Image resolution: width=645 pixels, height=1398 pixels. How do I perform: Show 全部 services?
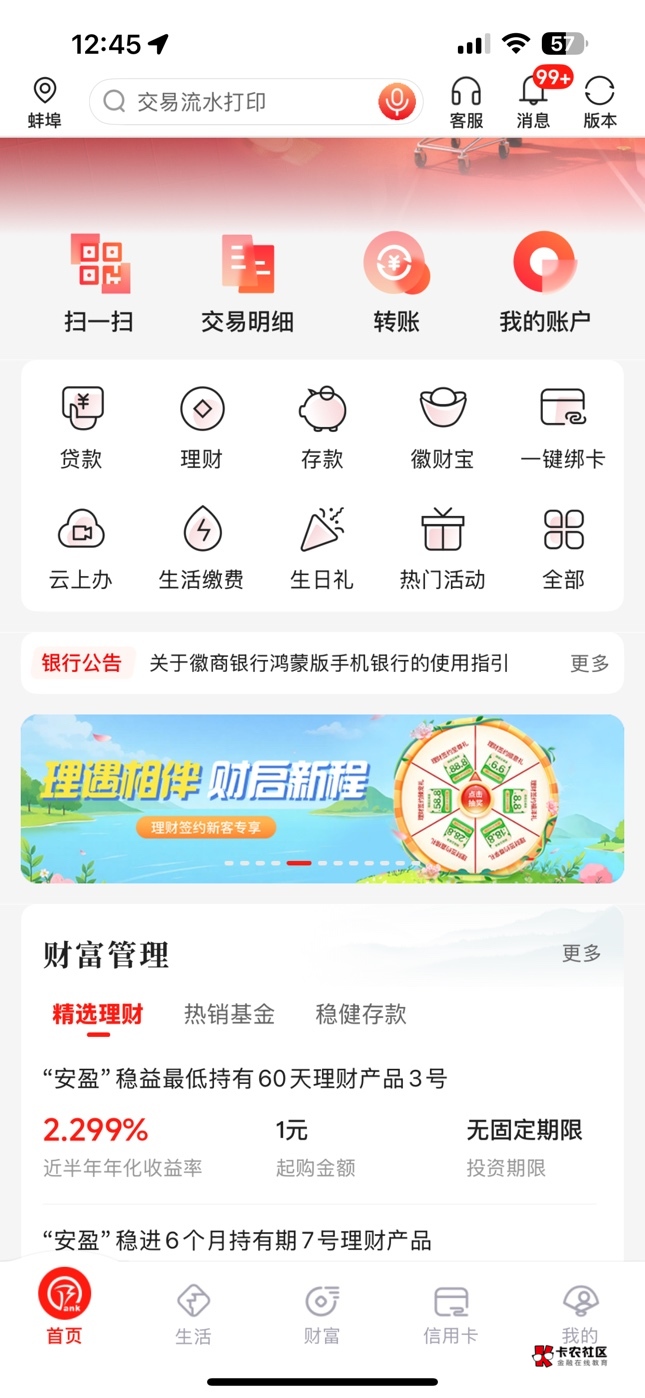click(563, 548)
